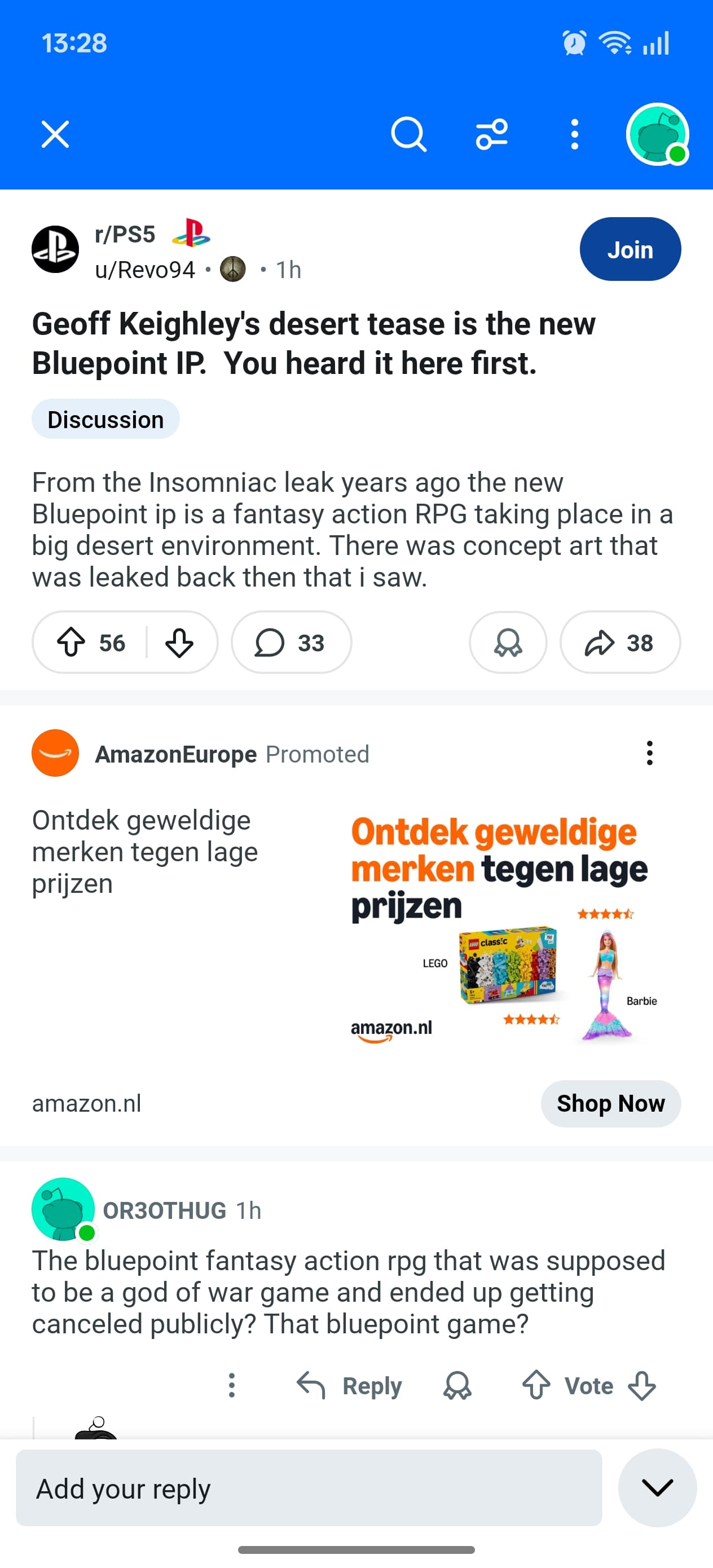
Task: Open the sort/filter options icon
Action: coord(491,134)
